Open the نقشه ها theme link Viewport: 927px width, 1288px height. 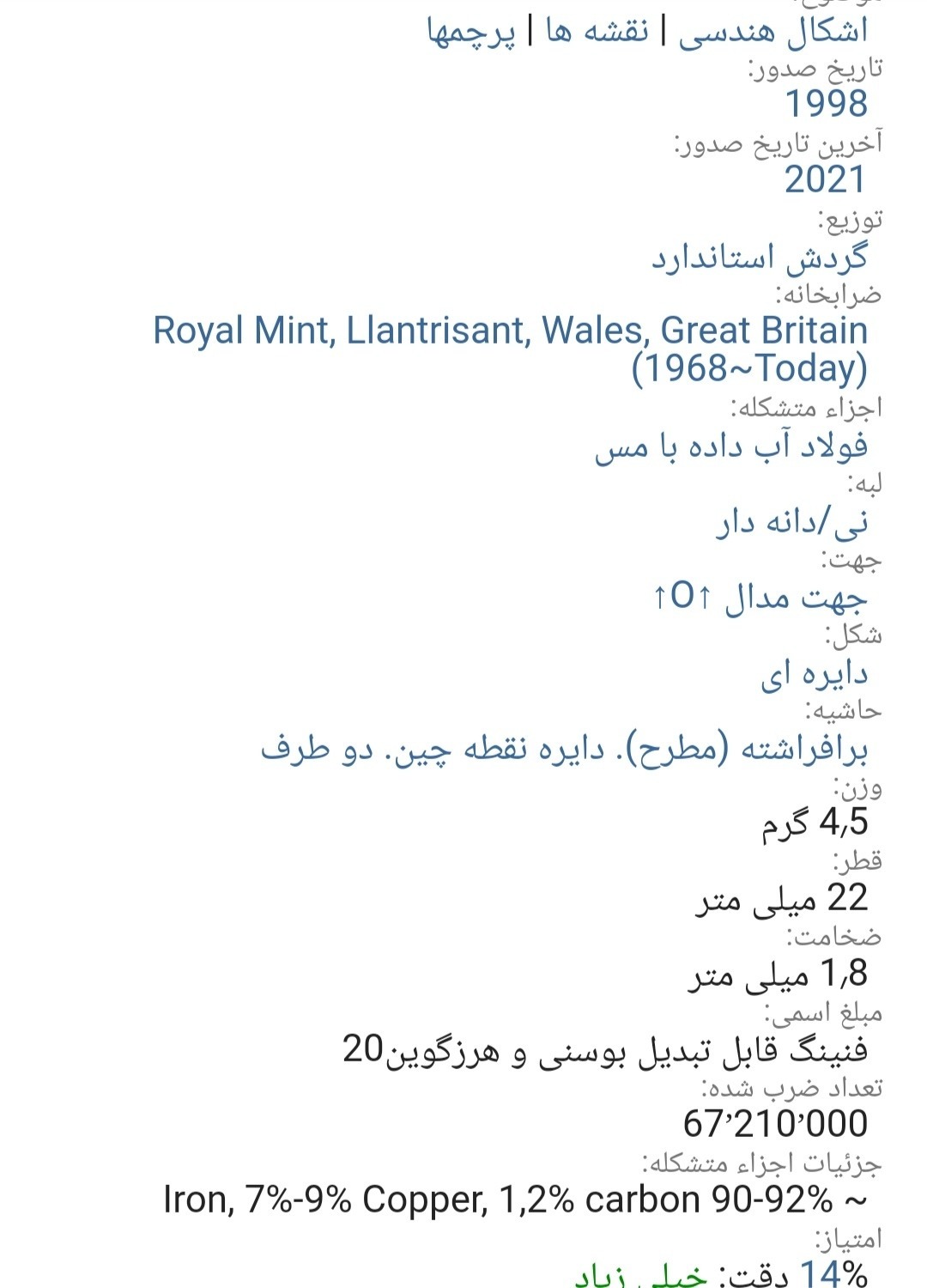tap(597, 32)
